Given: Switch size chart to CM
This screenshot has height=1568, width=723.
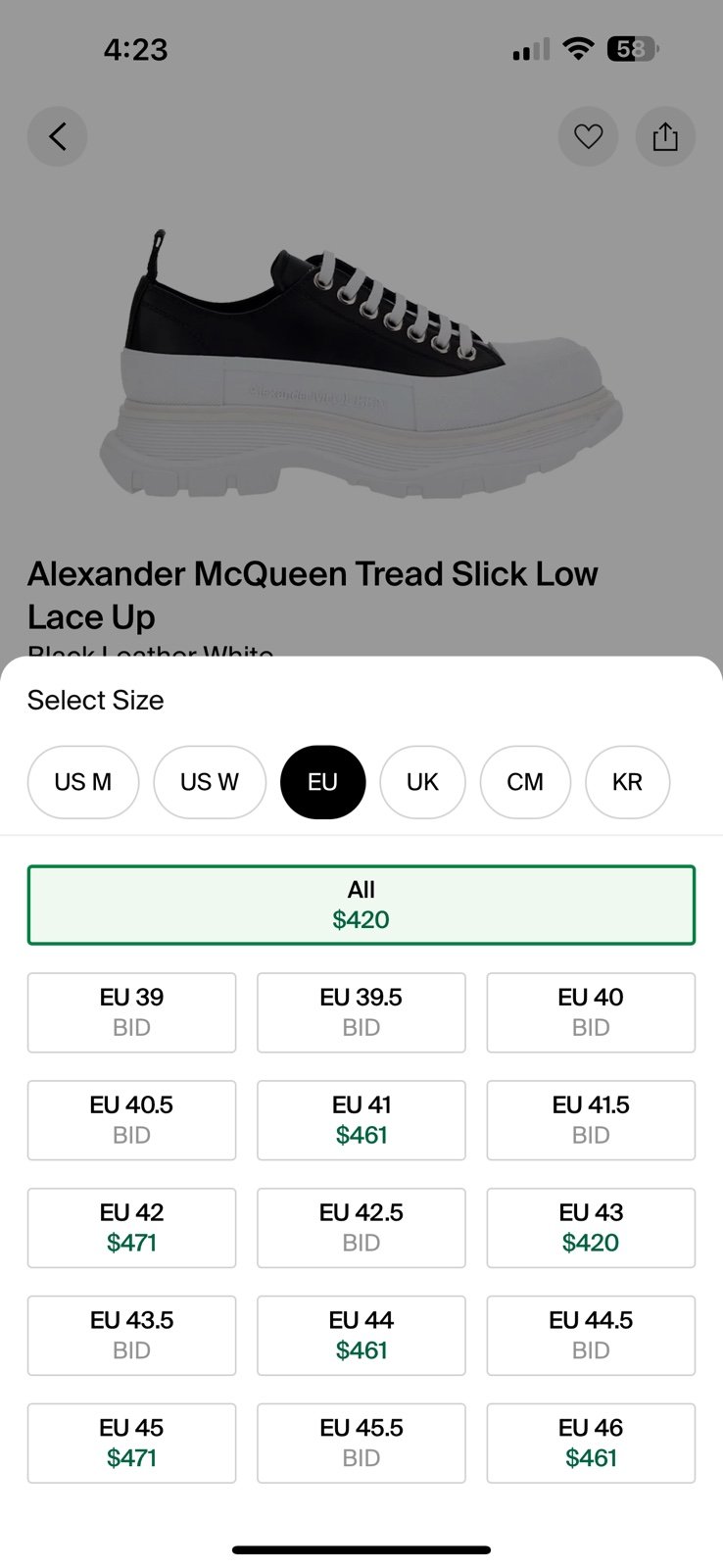Looking at the screenshot, I should tap(525, 782).
